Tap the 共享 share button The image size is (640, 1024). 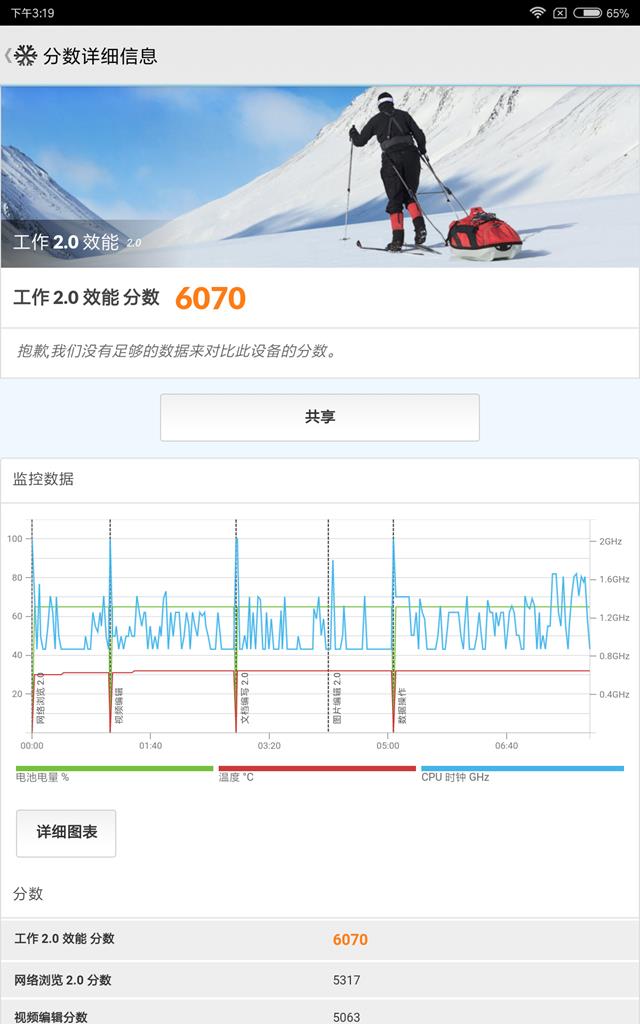point(320,417)
